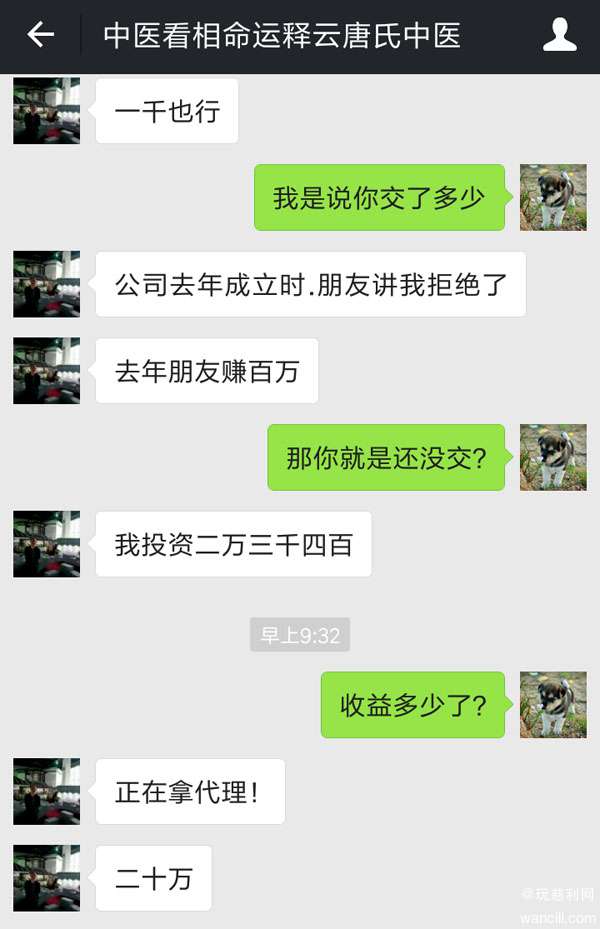
Task: Open puppy avatar beside "我是说你交了多少"
Action: click(x=553, y=197)
